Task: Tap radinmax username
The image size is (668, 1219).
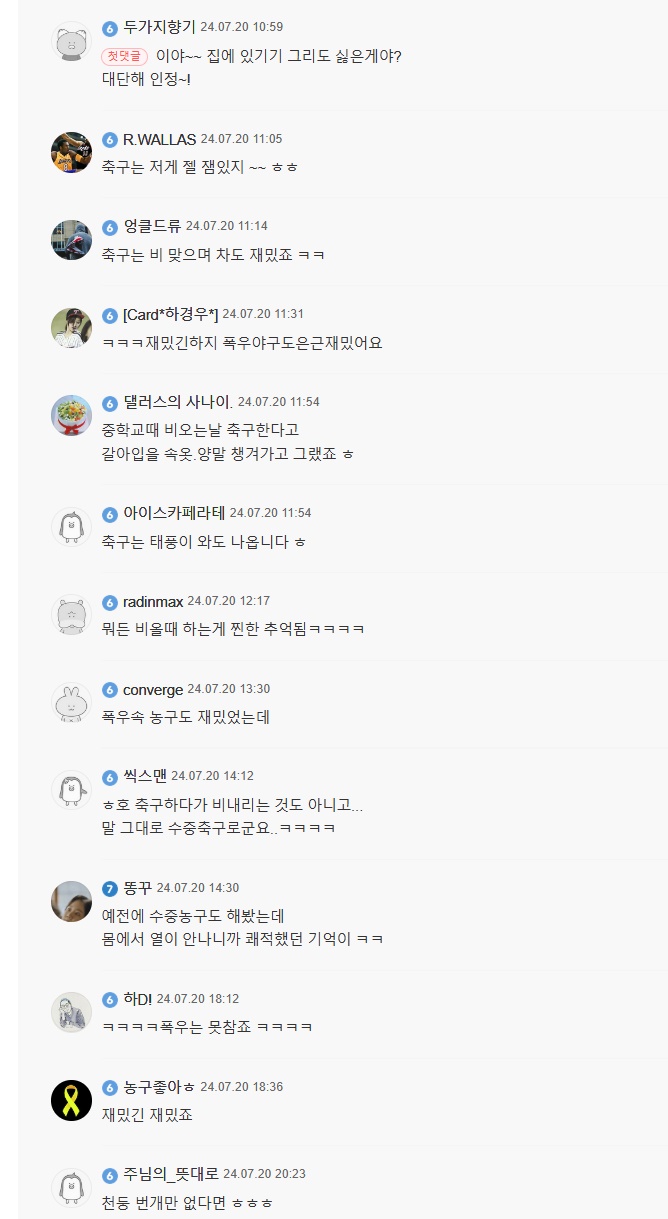Action: point(152,601)
